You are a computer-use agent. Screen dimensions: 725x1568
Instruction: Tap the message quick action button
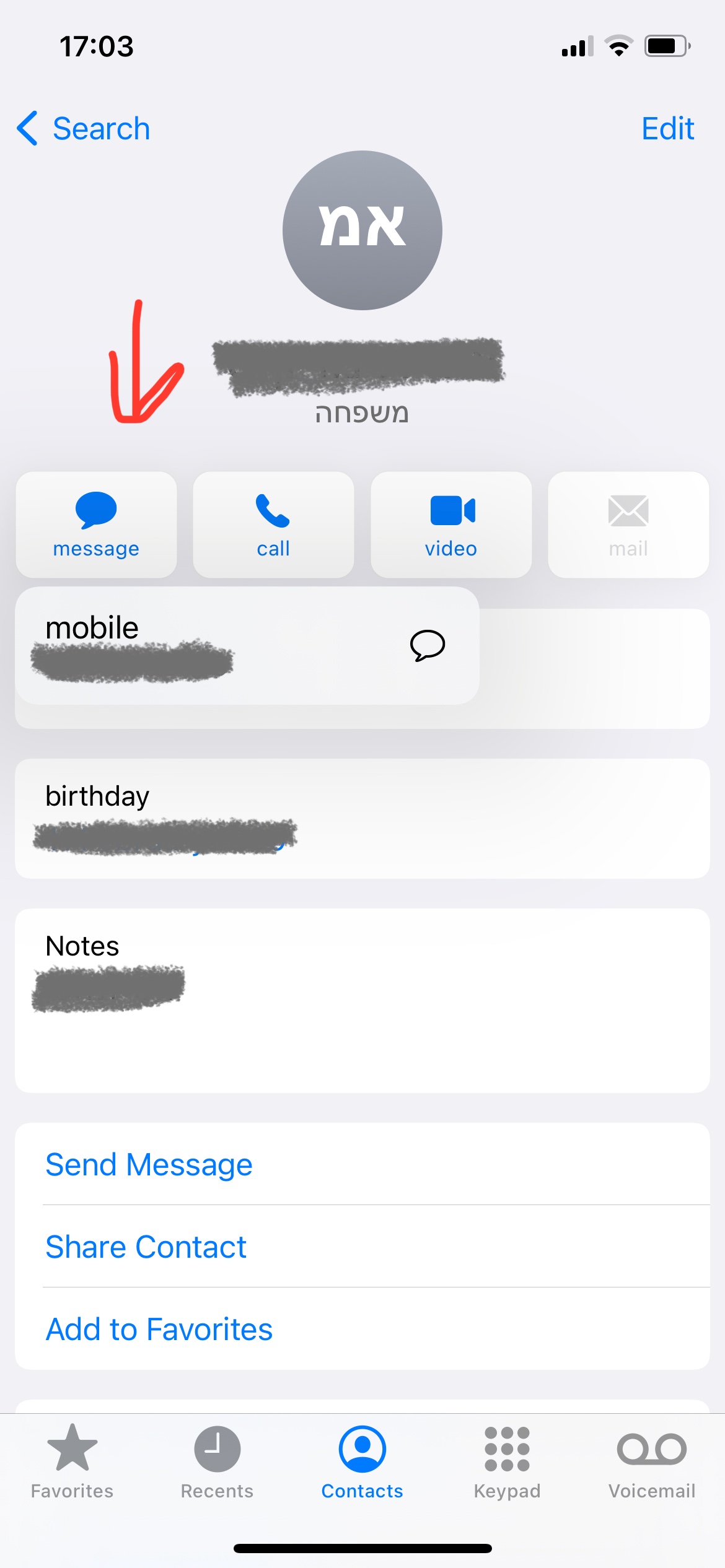96,525
